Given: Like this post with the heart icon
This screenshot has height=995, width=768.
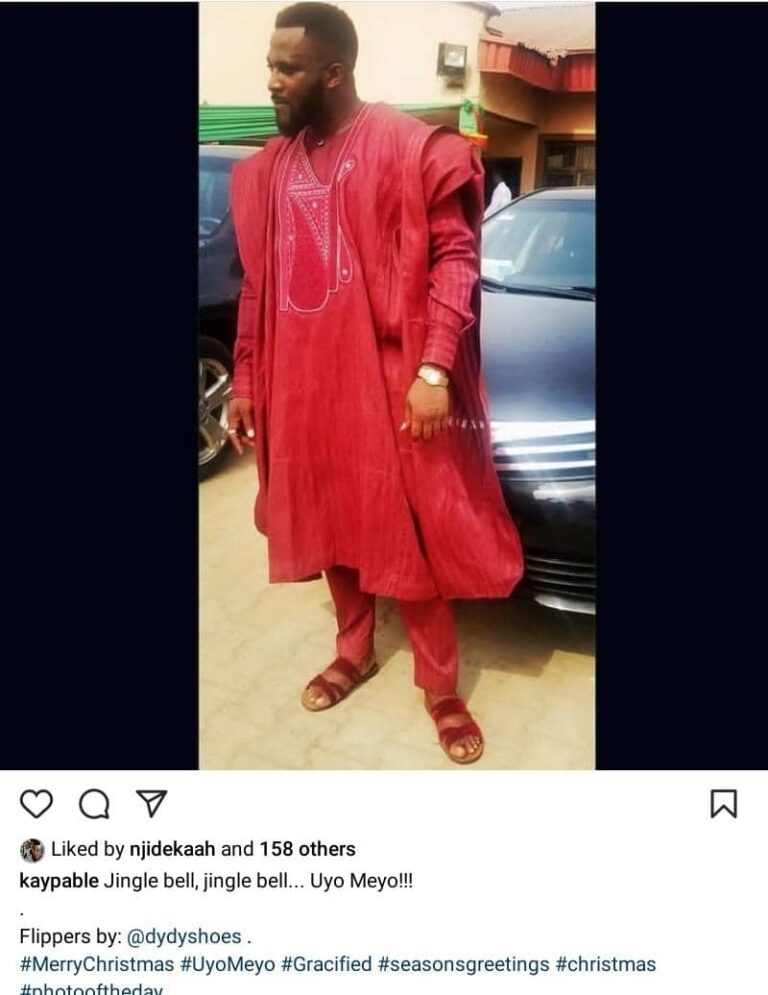Looking at the screenshot, I should 36,803.
